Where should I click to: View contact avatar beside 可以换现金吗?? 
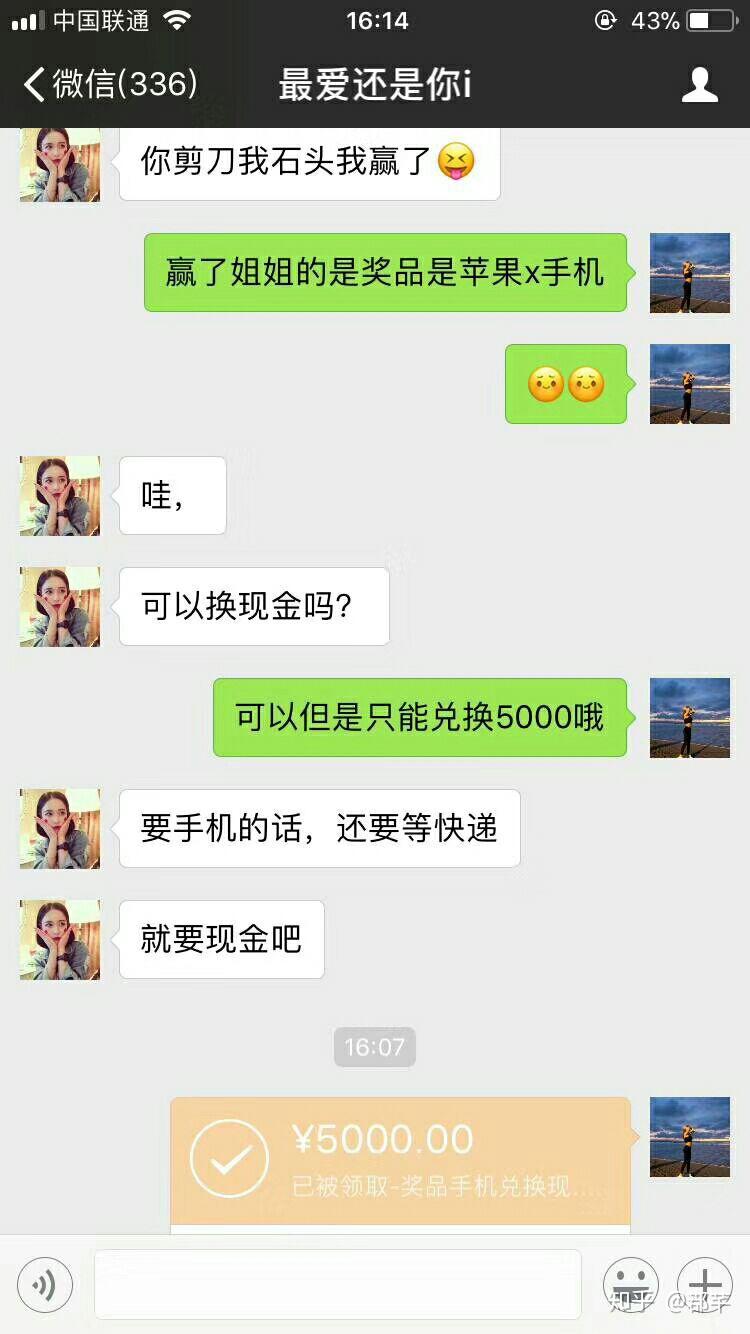[60, 607]
